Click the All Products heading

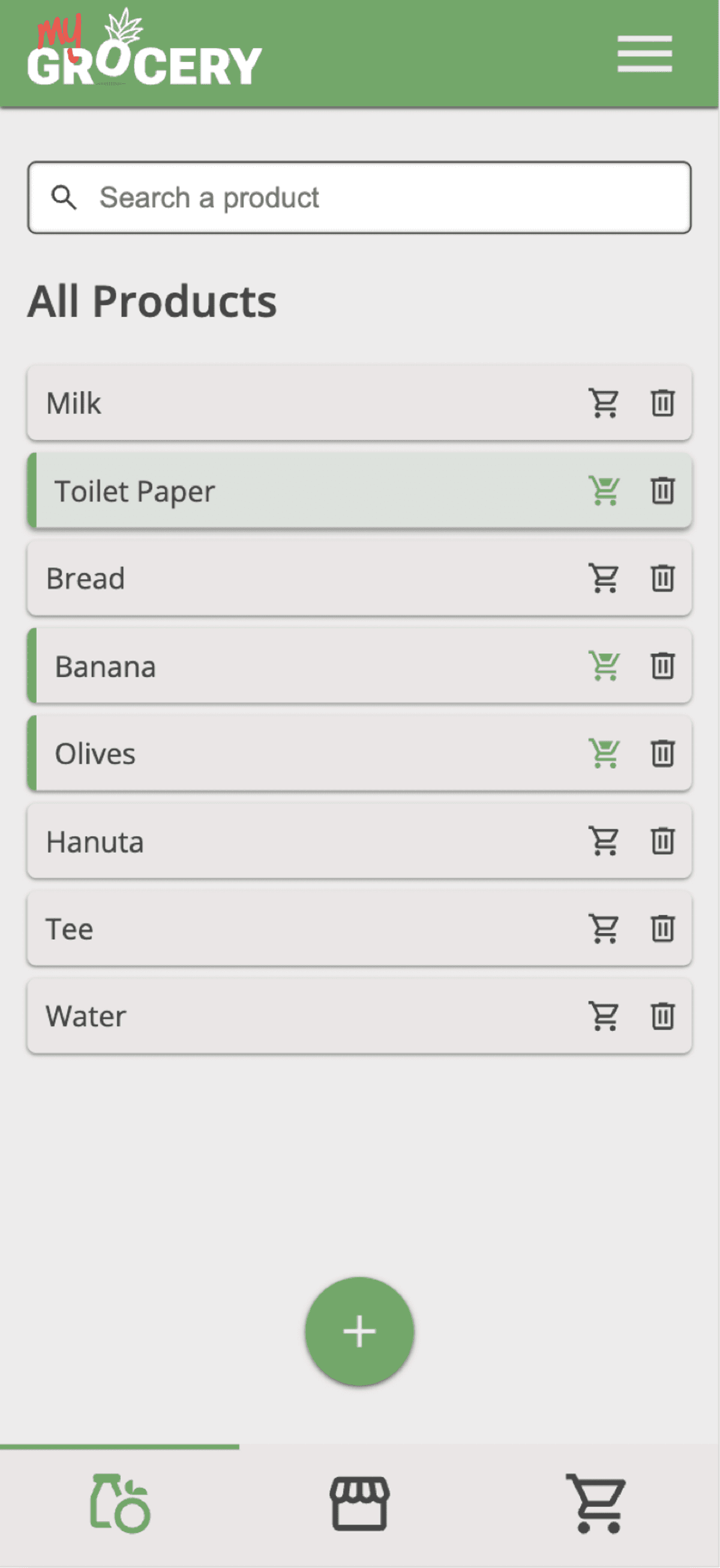click(152, 299)
